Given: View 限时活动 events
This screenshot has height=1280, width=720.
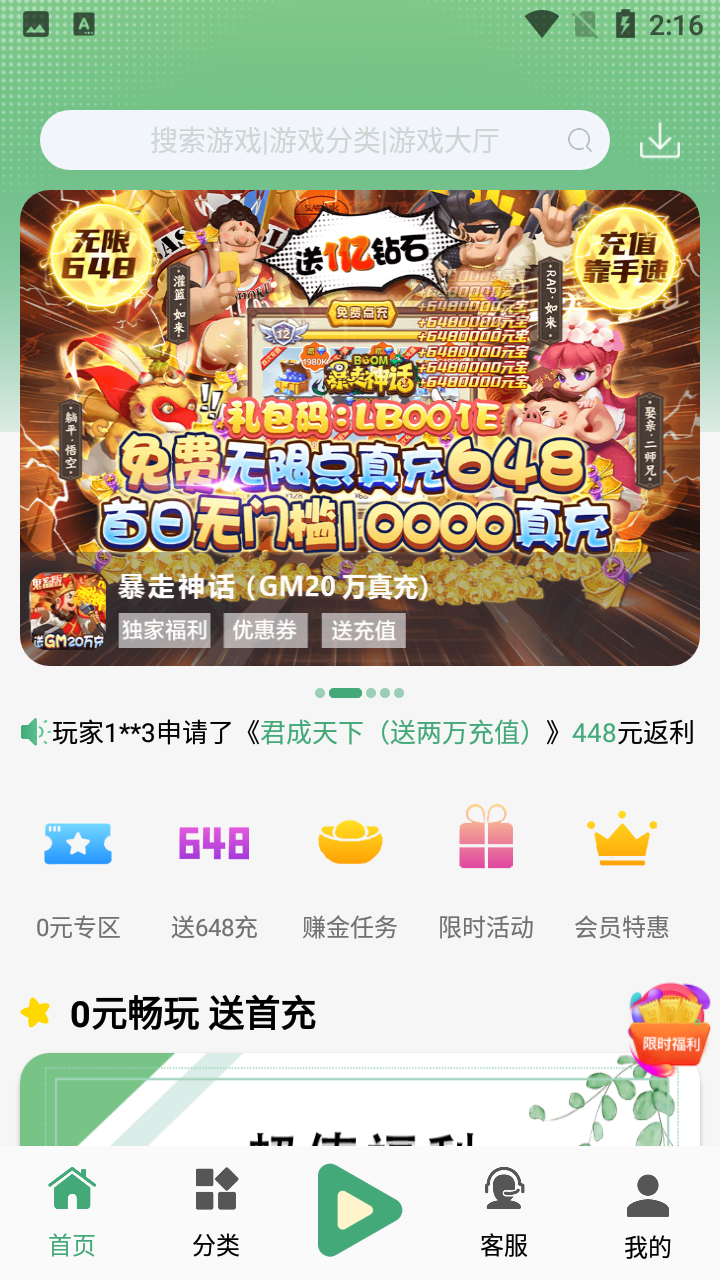Looking at the screenshot, I should click(486, 871).
